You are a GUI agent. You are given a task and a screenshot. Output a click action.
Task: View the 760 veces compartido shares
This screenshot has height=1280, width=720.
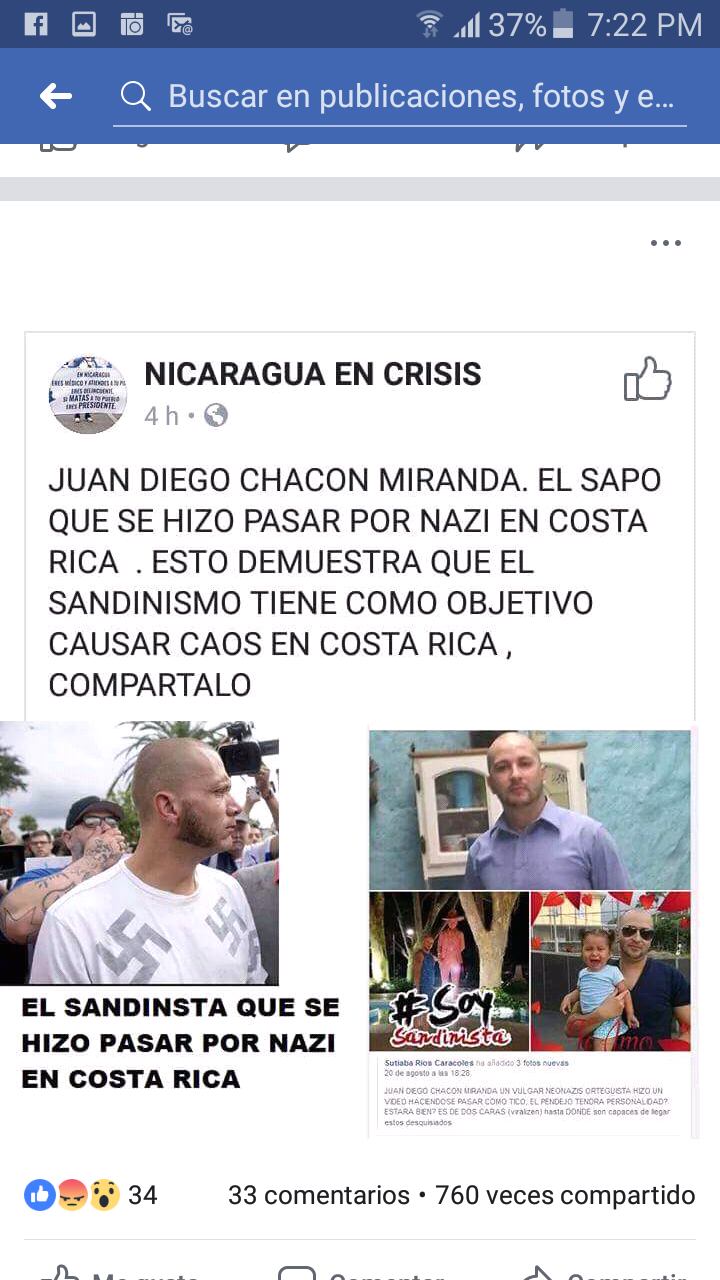coord(565,1195)
